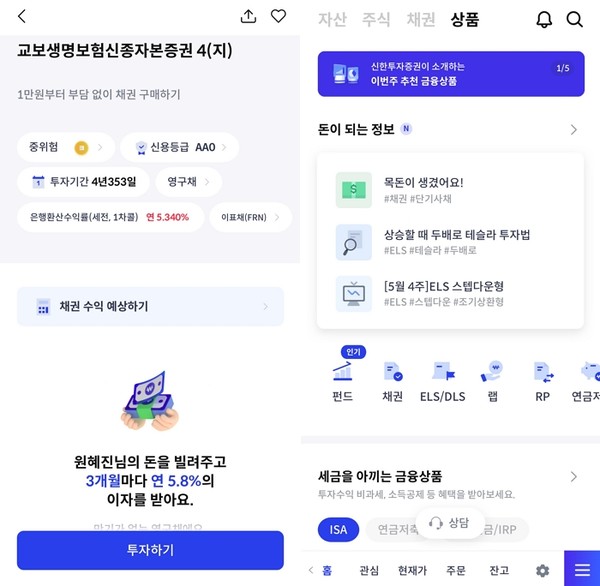The width and height of the screenshot is (600, 586).
Task: Go to 잔고 in the bottom bar
Action: (498, 570)
